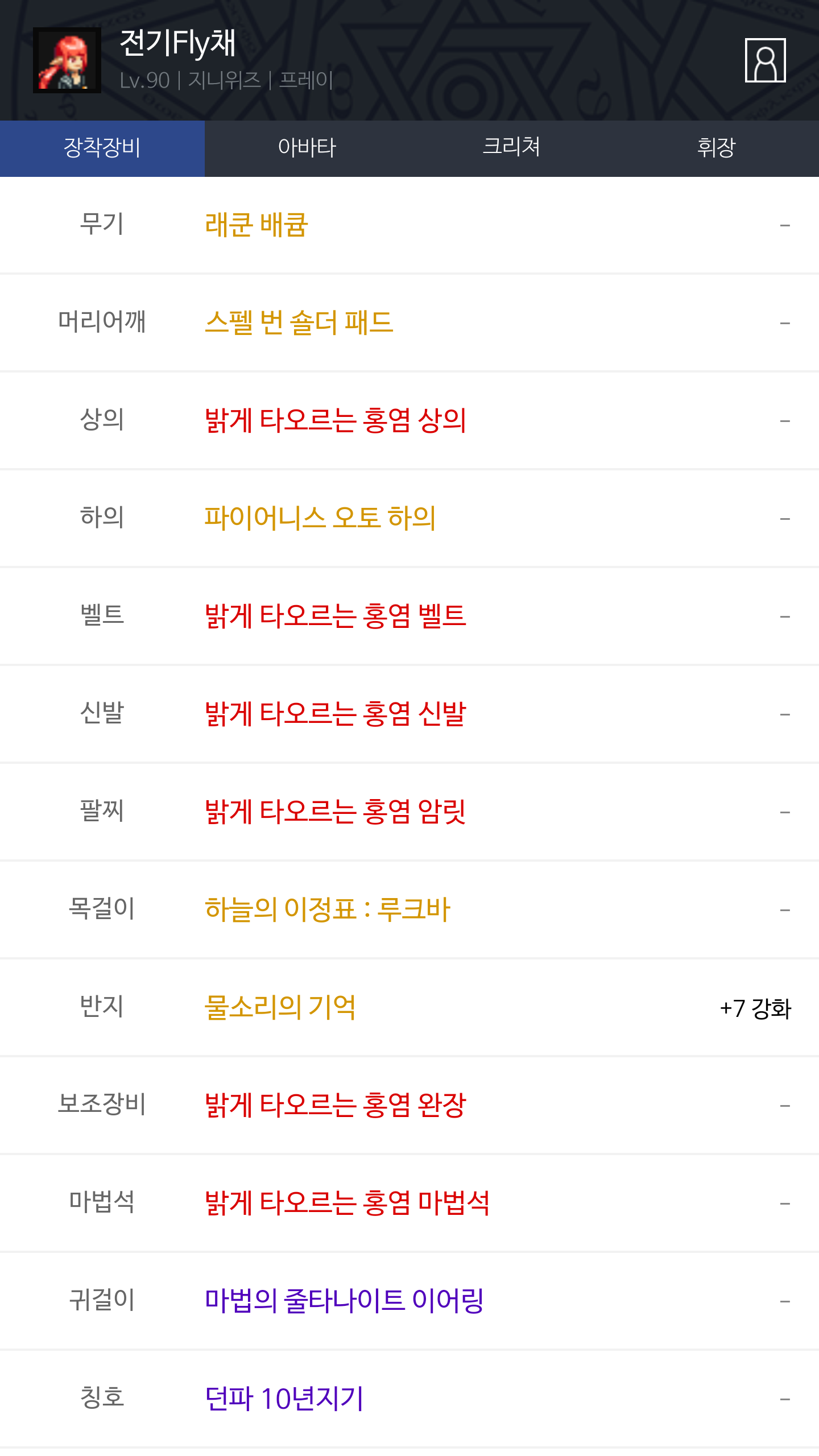Tap 파이어니스 오토 하의 row
Screen dimensions: 819x1456
pos(320,519)
